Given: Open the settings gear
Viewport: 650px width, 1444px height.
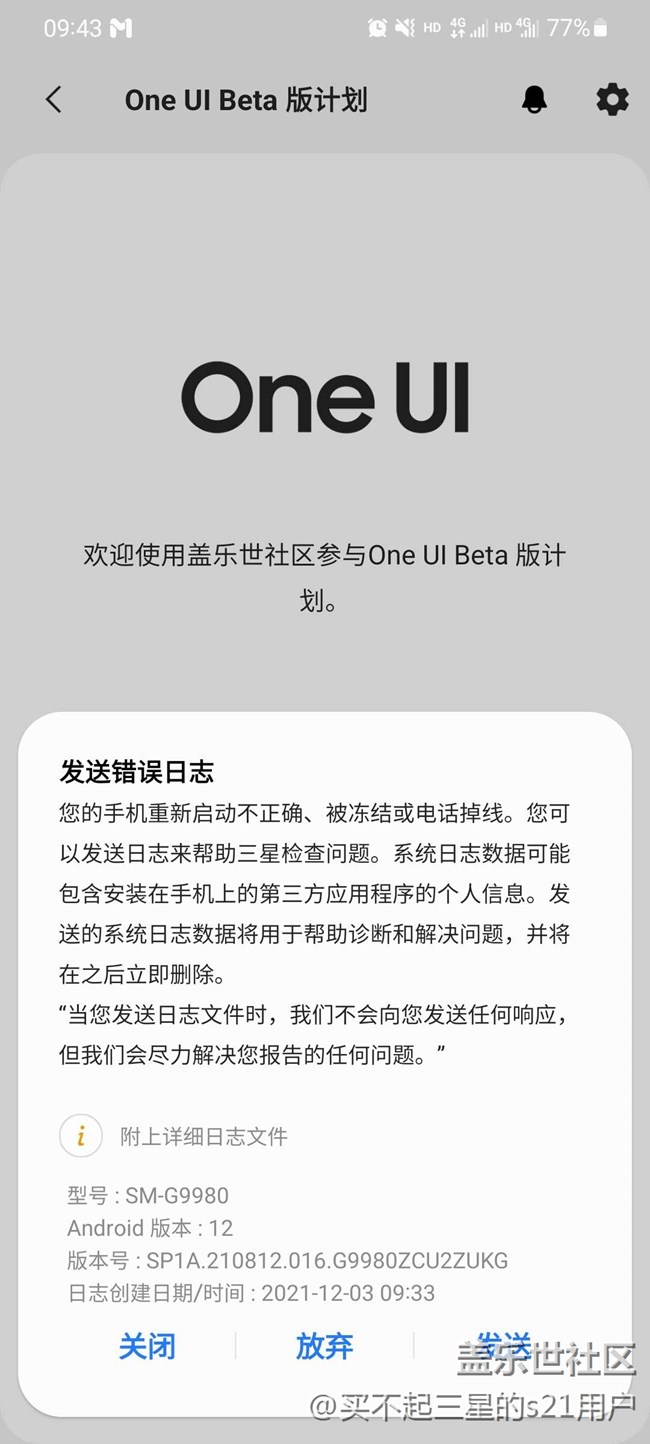Looking at the screenshot, I should tap(612, 100).
